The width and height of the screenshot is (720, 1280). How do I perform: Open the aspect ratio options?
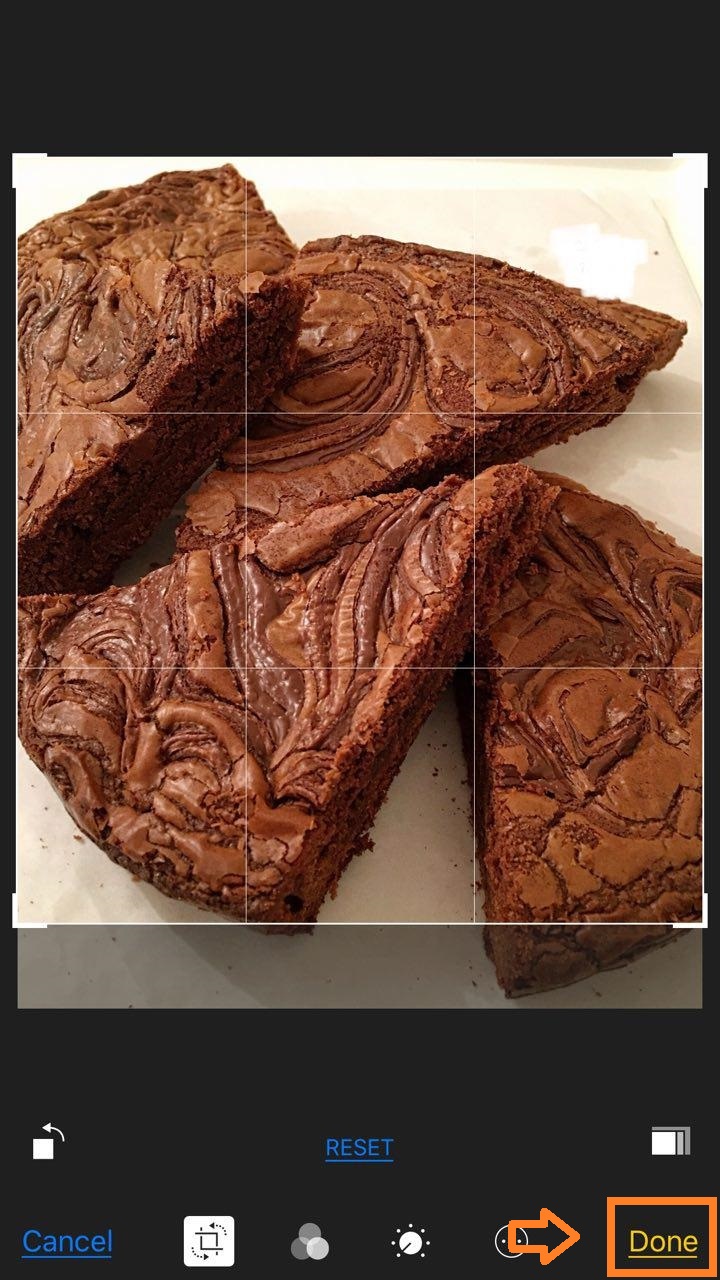click(671, 1141)
